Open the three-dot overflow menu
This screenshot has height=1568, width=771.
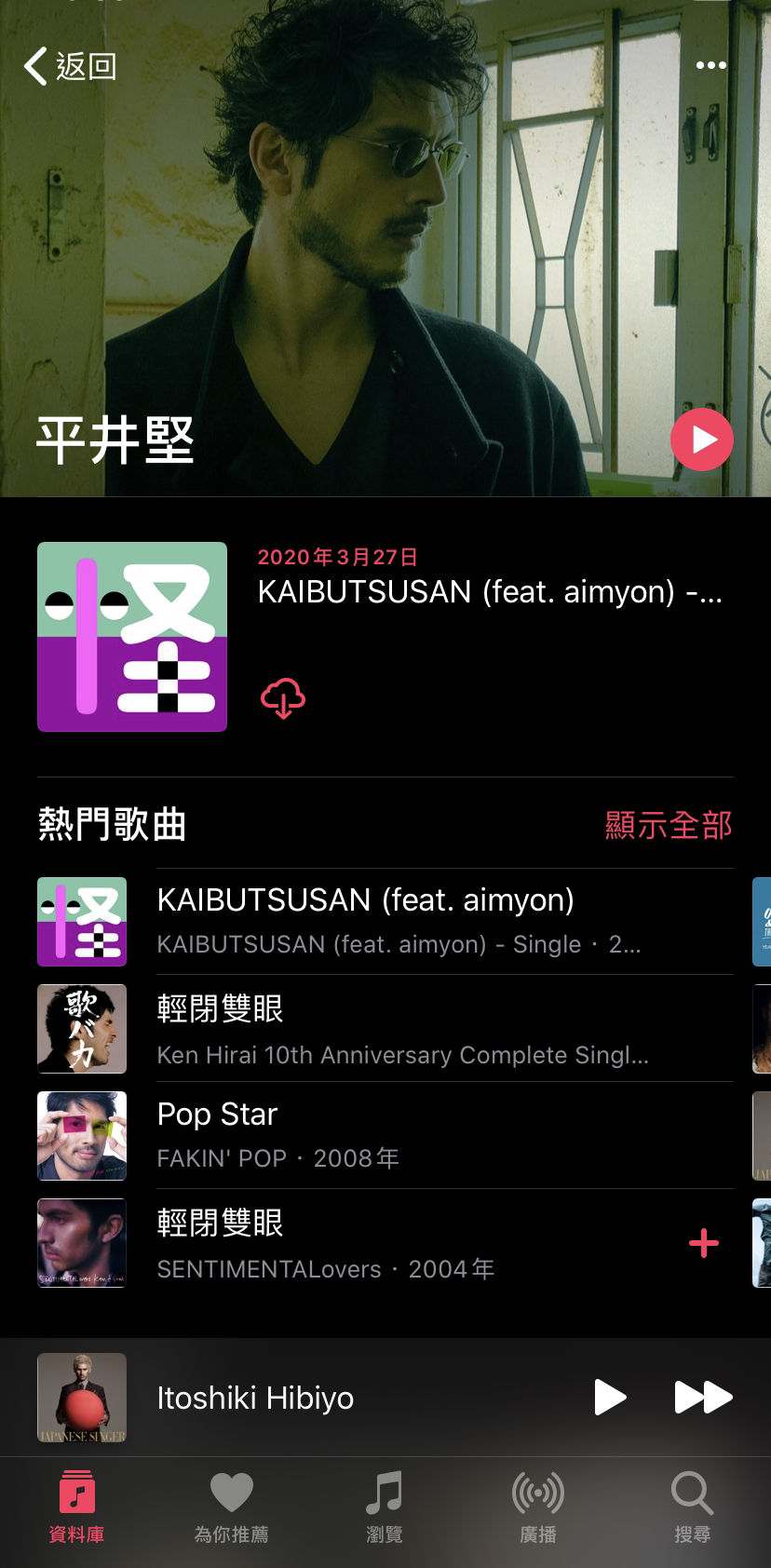click(x=710, y=65)
